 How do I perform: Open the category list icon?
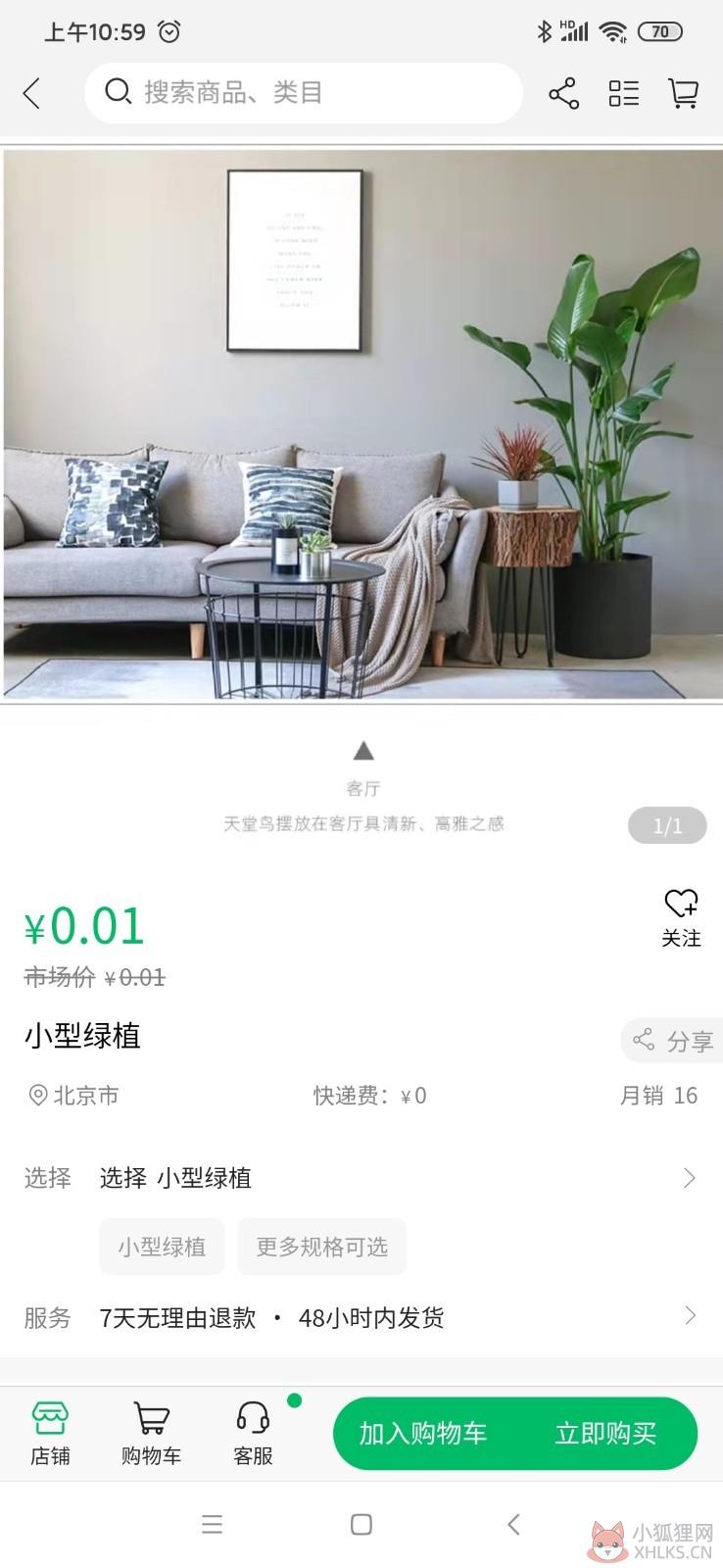[623, 93]
